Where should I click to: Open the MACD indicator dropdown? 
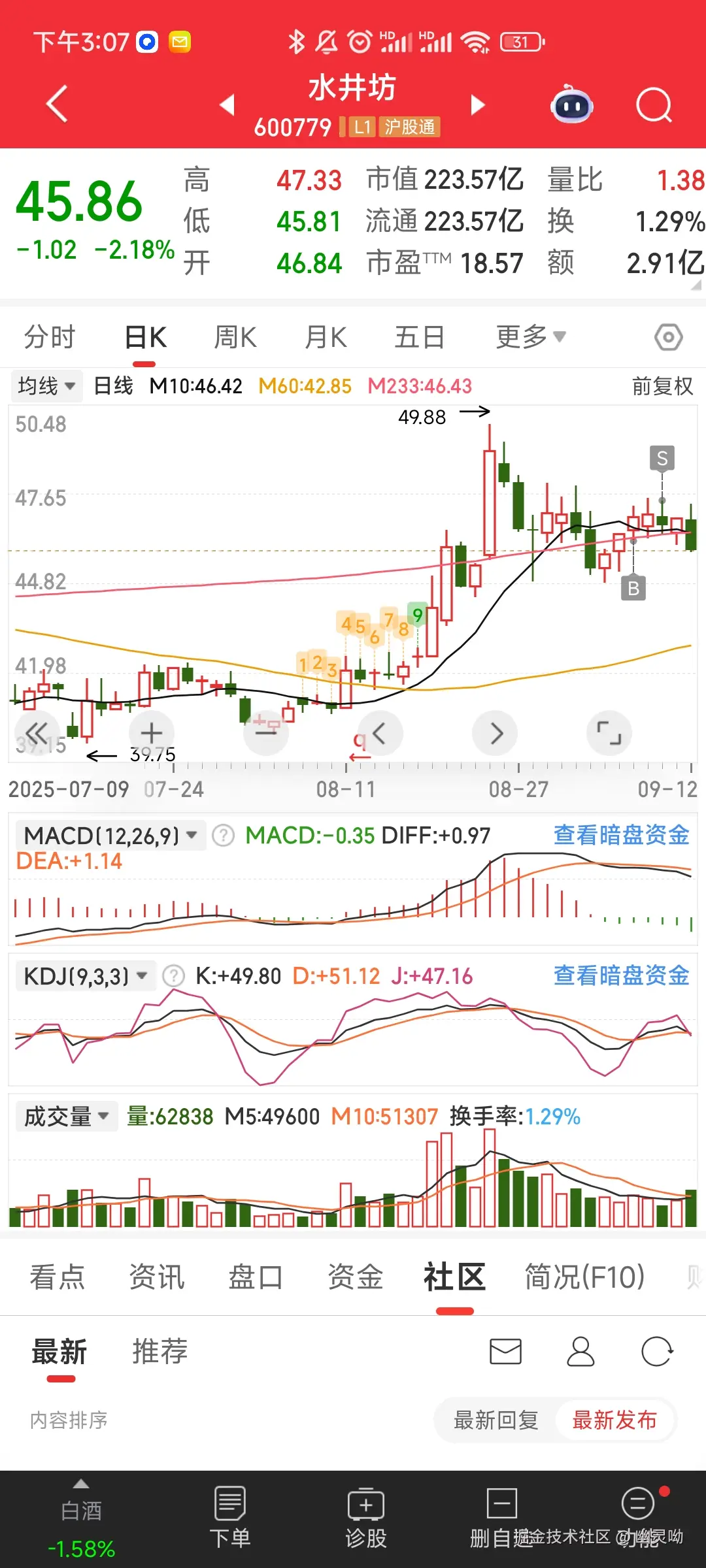[110, 835]
